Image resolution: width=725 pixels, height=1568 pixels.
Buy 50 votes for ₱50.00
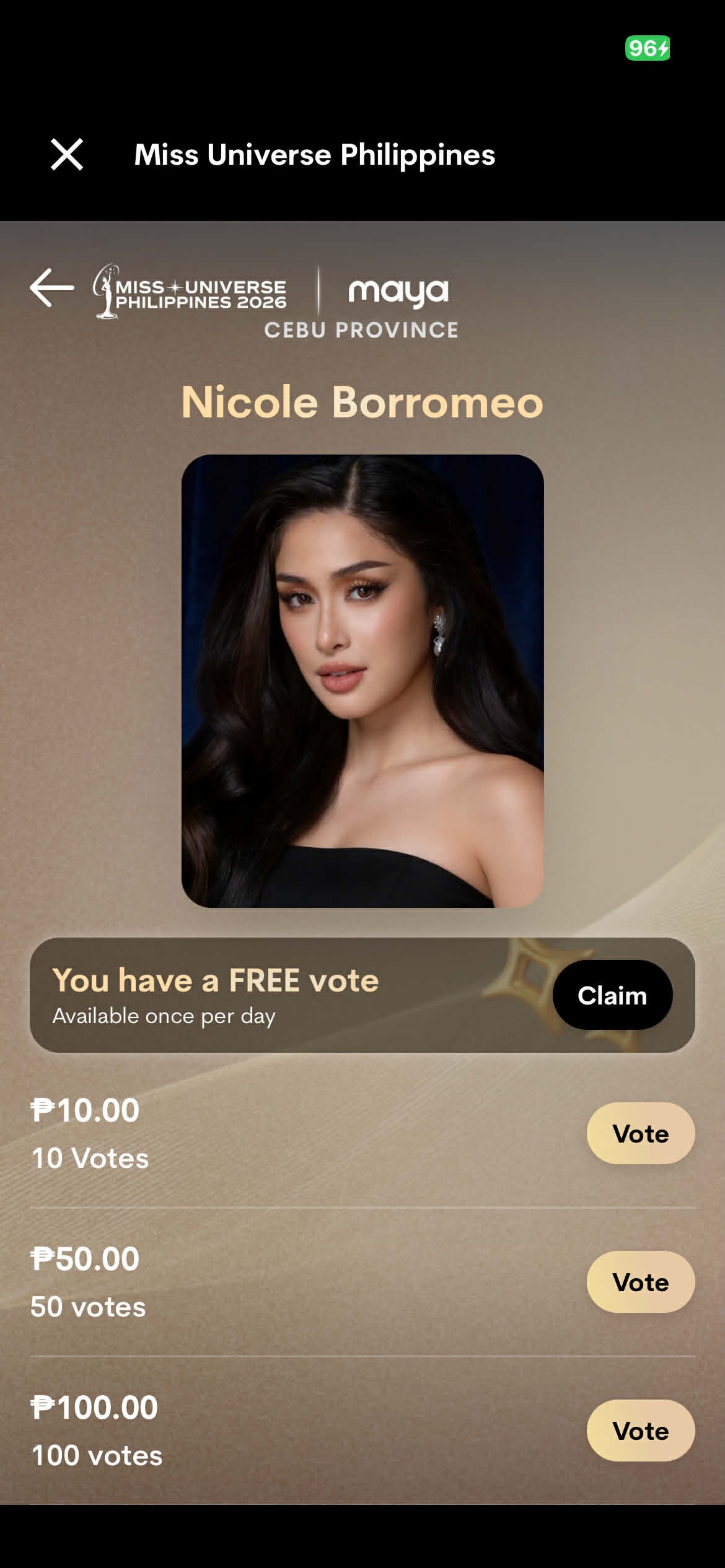click(640, 1282)
